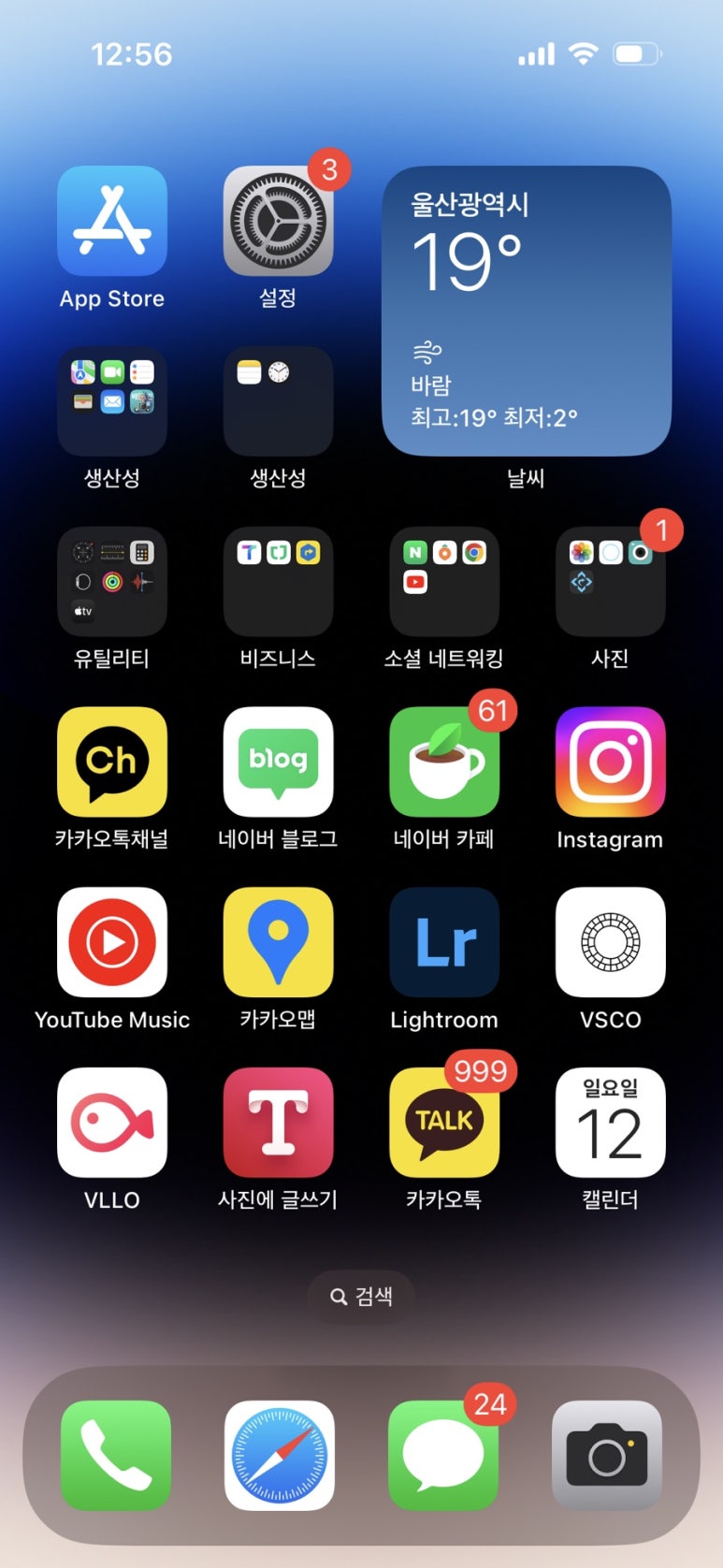This screenshot has width=723, height=1568.
Task: Open the 카카오톡 messenger app
Action: (x=444, y=1123)
